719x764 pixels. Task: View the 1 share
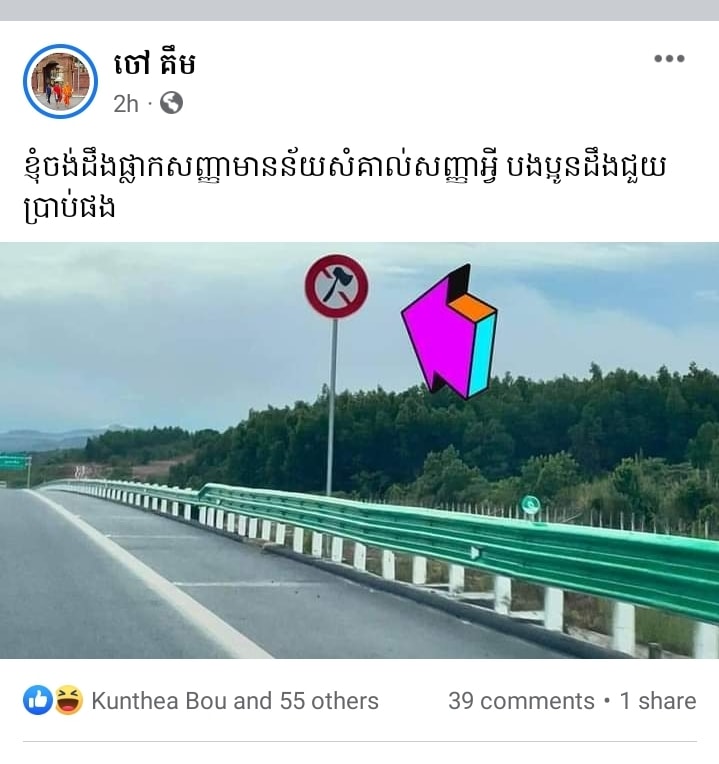[657, 701]
